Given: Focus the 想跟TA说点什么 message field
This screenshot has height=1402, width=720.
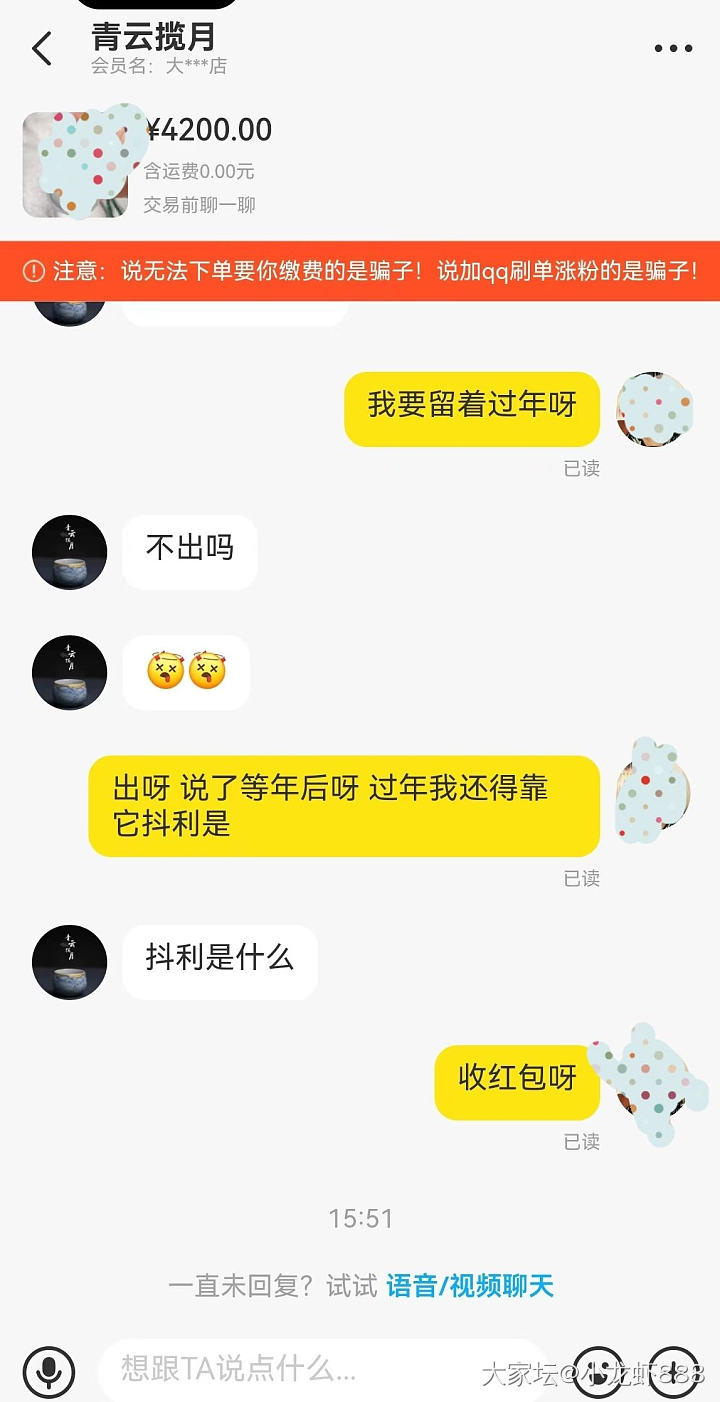Looking at the screenshot, I should (320, 1368).
